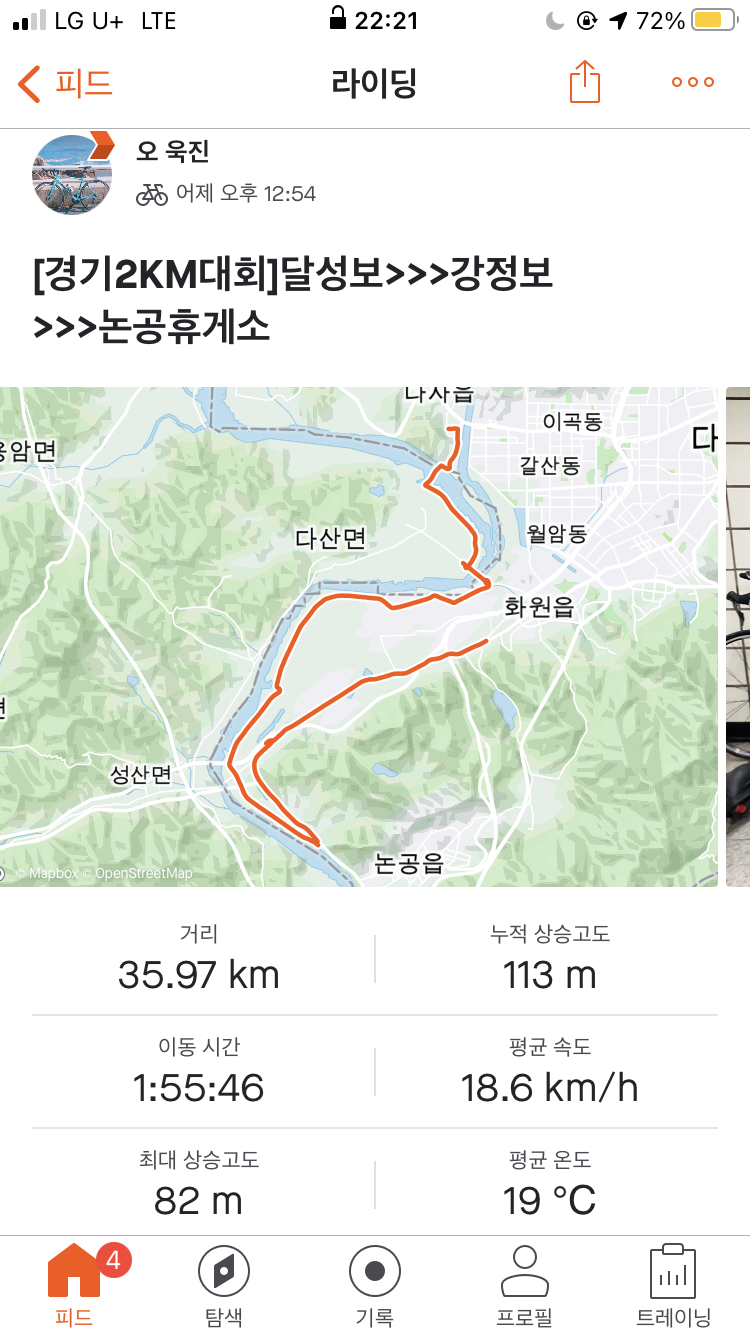750x1334 pixels.
Task: Go to the 프로필 tab
Action: tap(524, 1285)
